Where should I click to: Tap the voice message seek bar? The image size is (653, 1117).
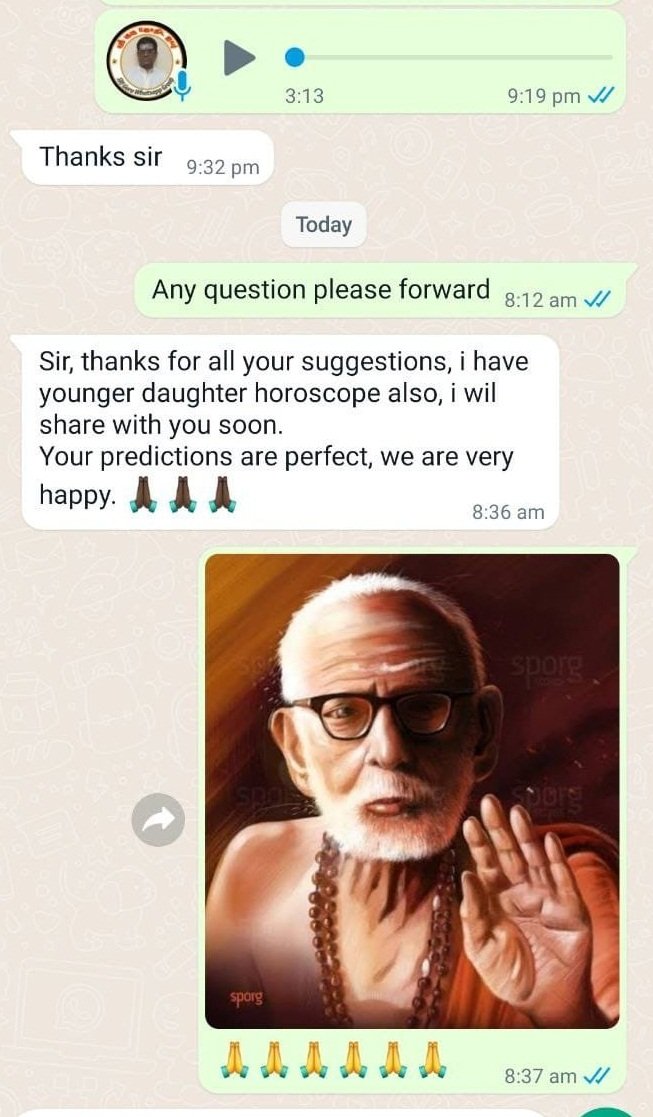point(449,57)
